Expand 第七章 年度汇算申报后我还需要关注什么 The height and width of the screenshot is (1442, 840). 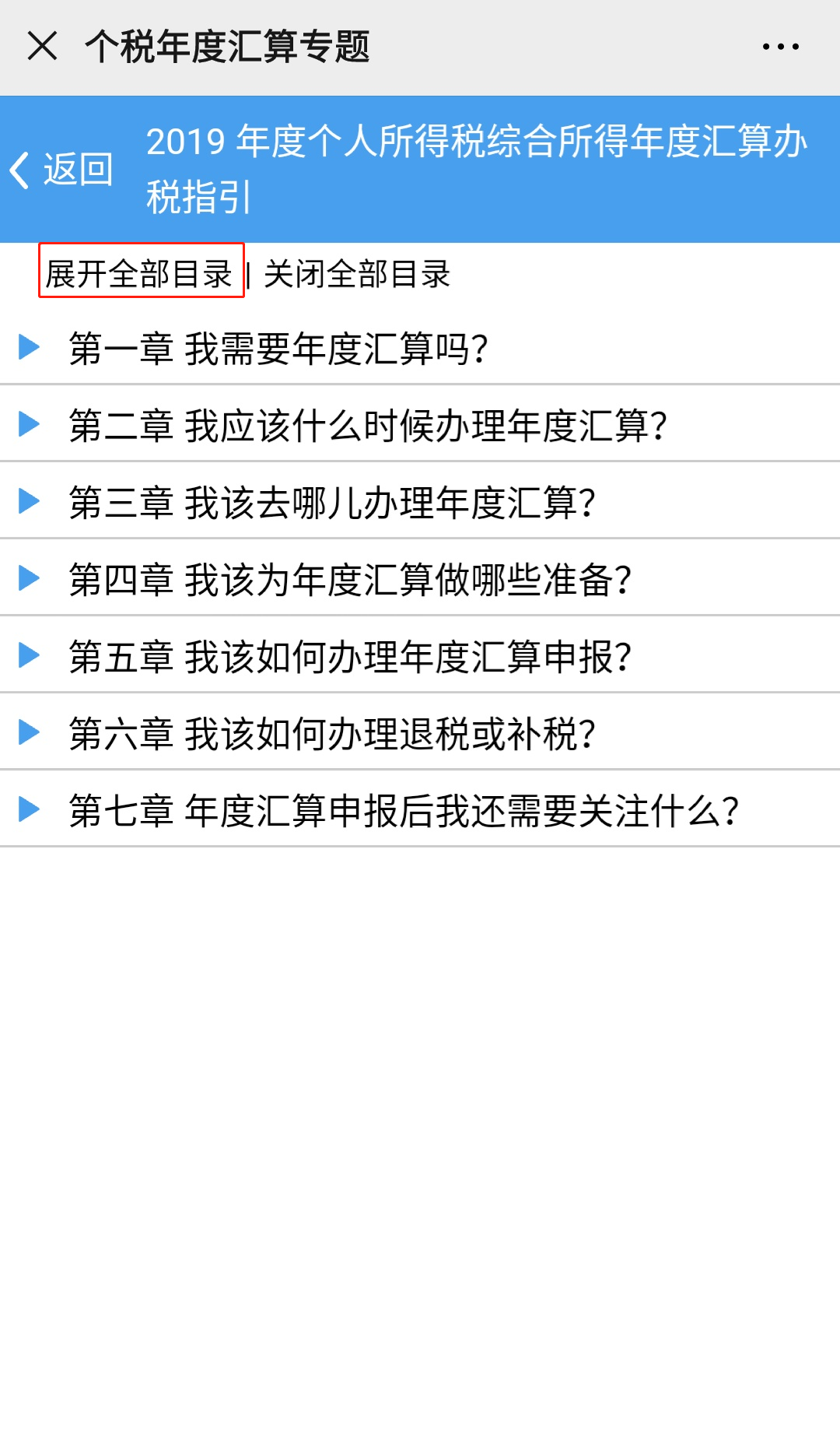coord(420,810)
